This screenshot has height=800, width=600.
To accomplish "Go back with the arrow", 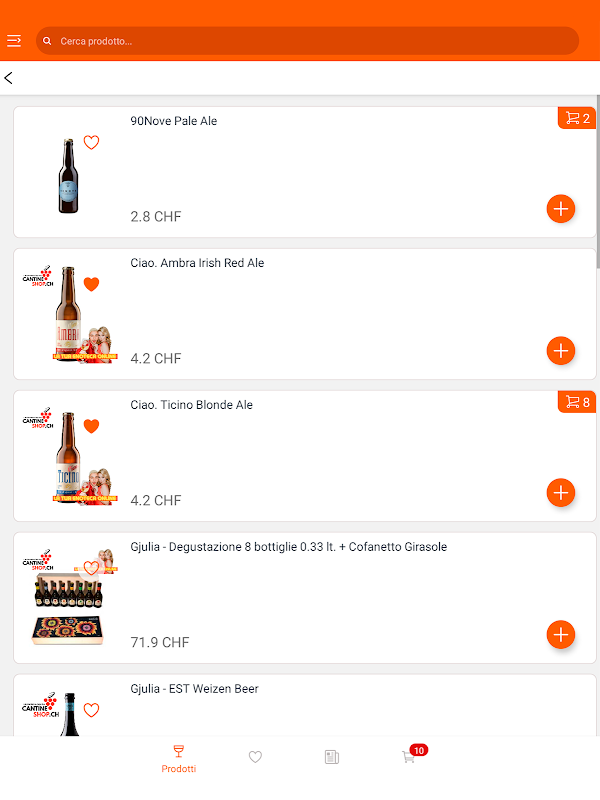I will [9, 78].
